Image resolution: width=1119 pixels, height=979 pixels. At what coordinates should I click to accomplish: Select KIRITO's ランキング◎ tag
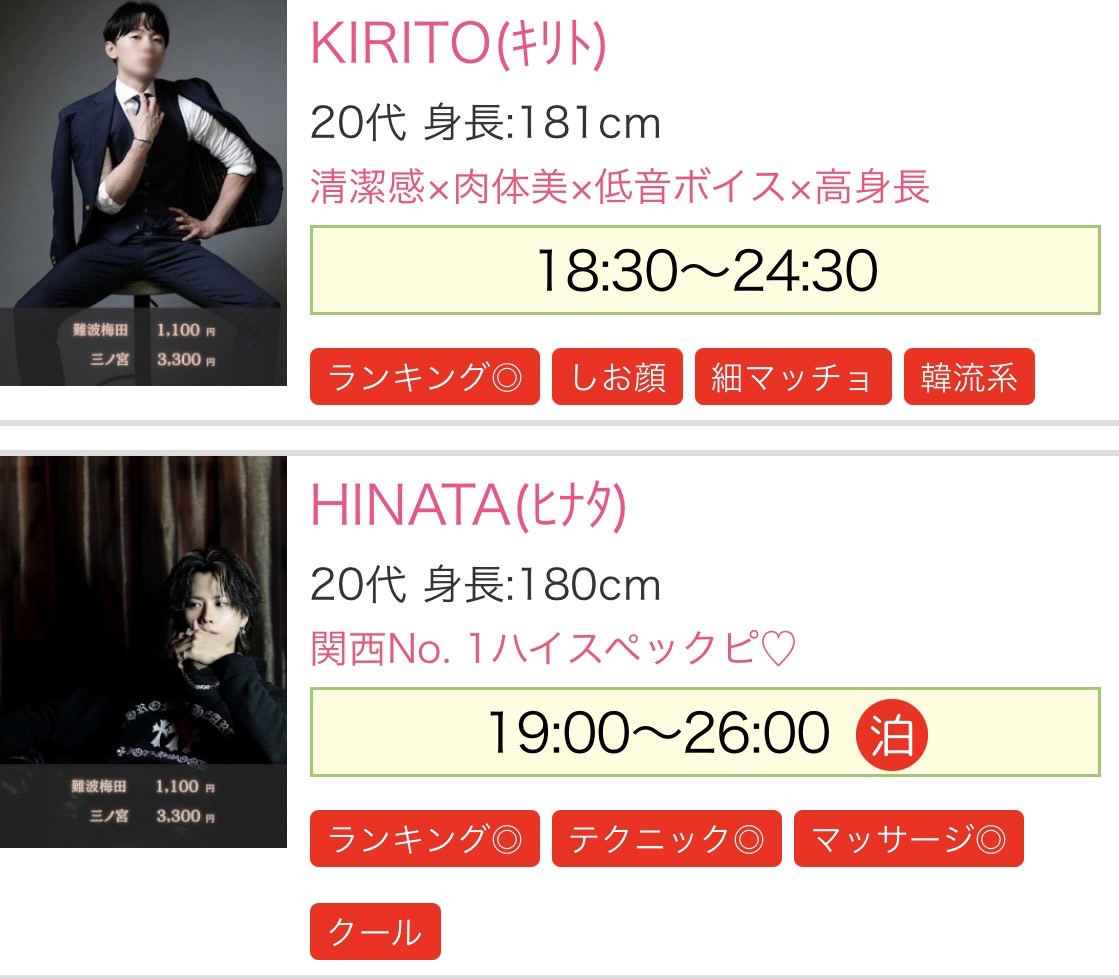[x=424, y=377]
